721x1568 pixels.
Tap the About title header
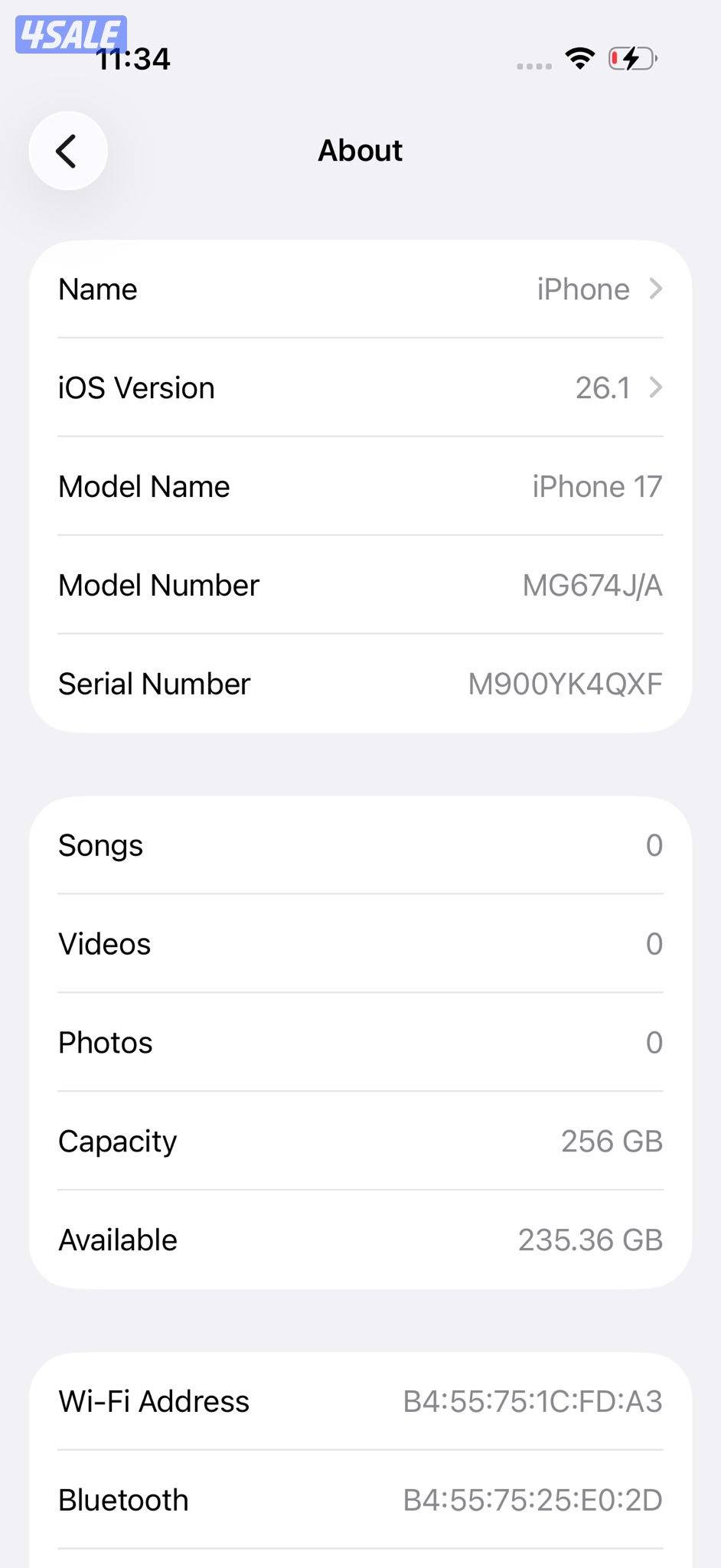(360, 151)
